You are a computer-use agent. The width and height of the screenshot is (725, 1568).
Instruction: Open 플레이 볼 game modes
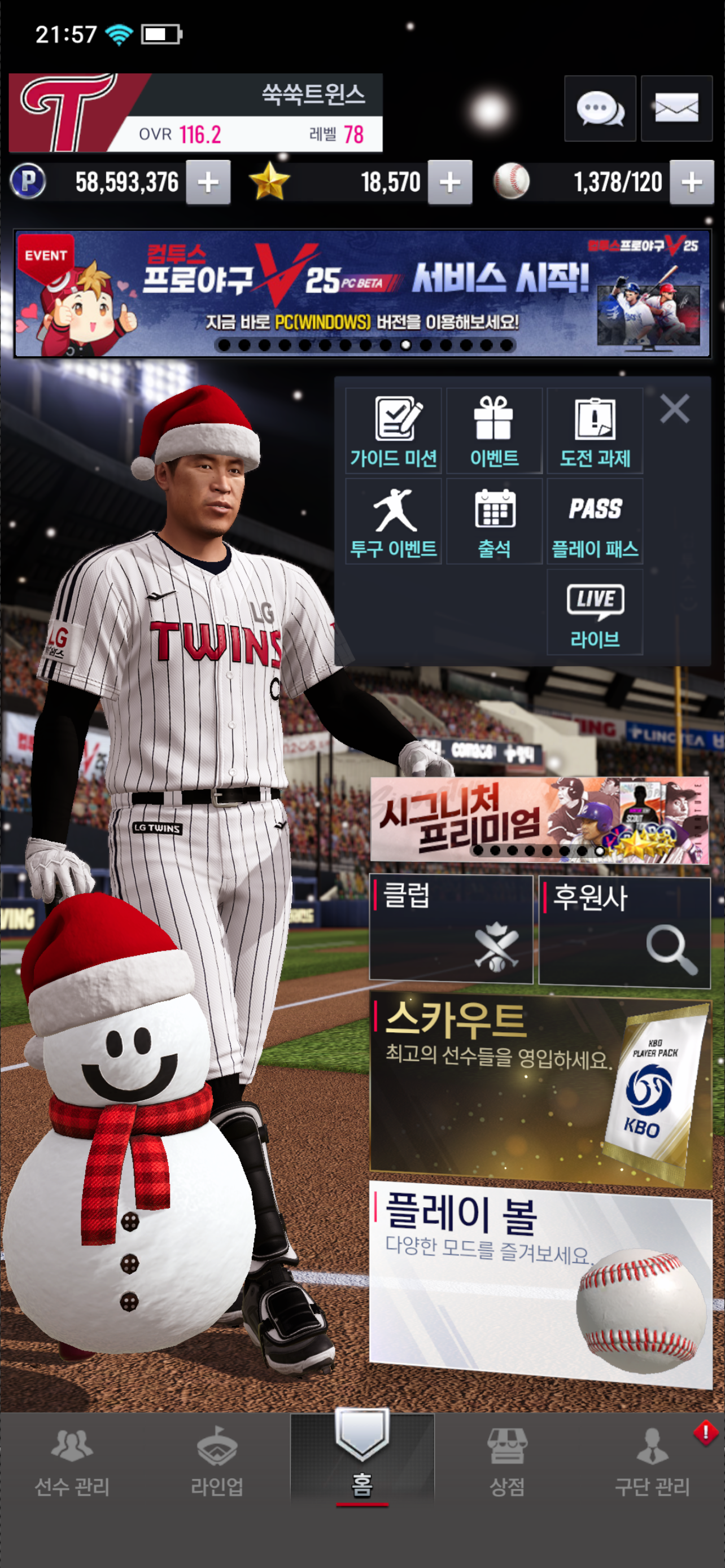click(x=540, y=1284)
